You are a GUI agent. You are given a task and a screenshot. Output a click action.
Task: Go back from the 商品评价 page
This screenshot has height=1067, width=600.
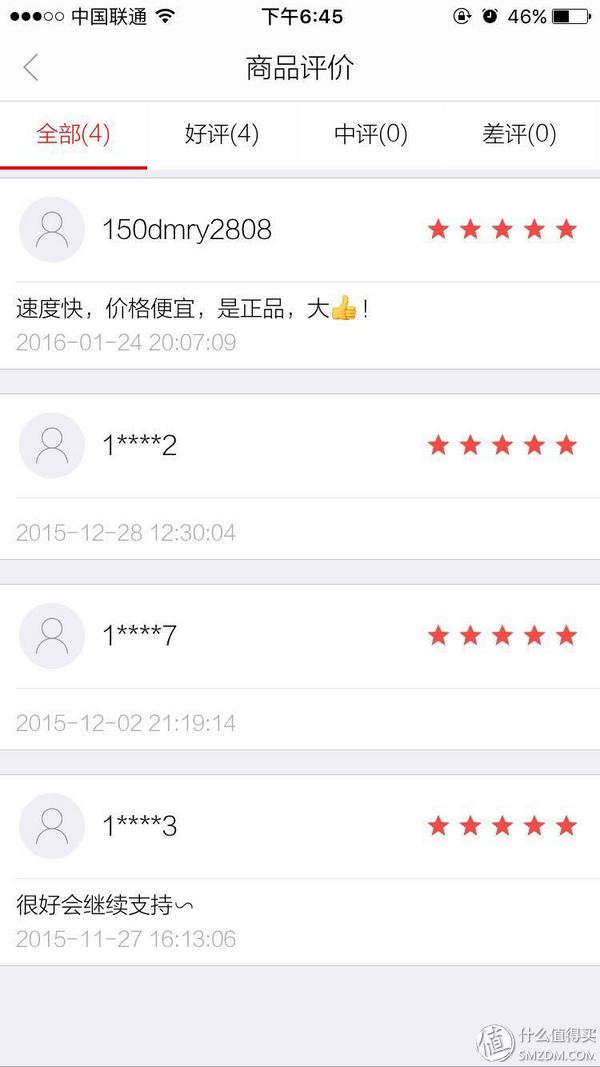(x=31, y=68)
